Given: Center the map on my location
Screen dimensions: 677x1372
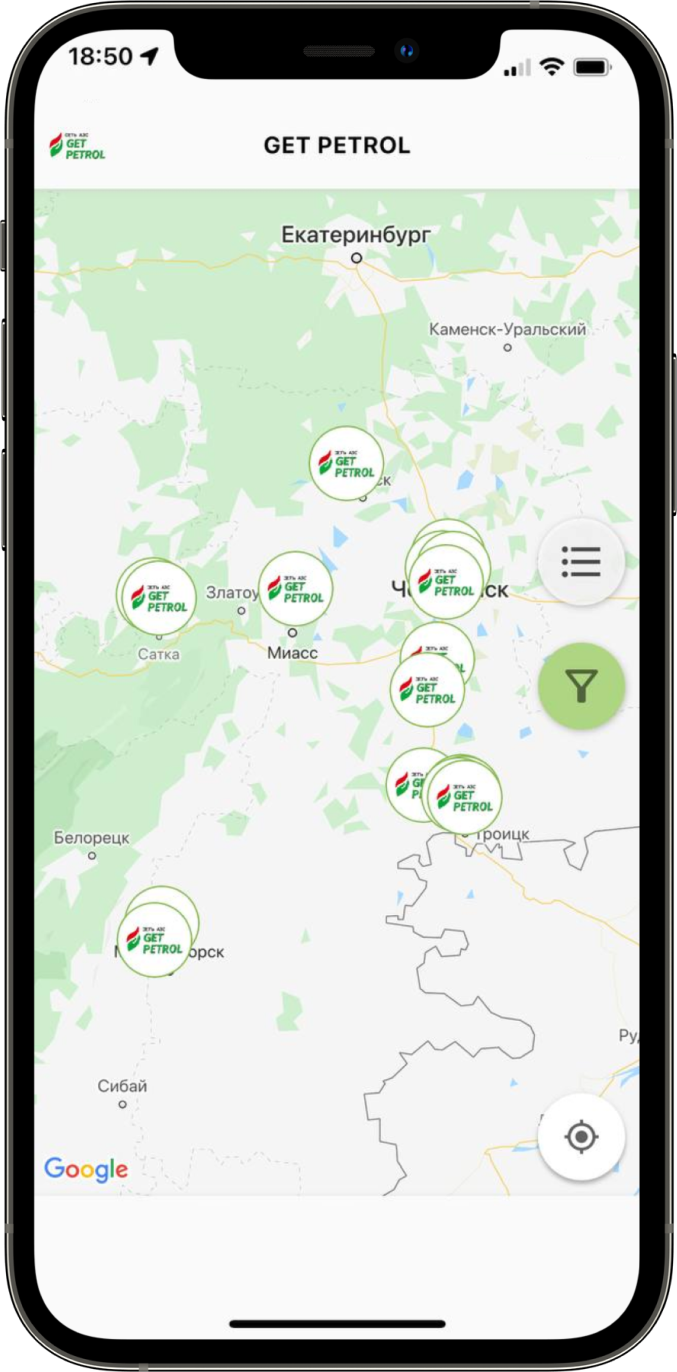Looking at the screenshot, I should [x=581, y=1137].
